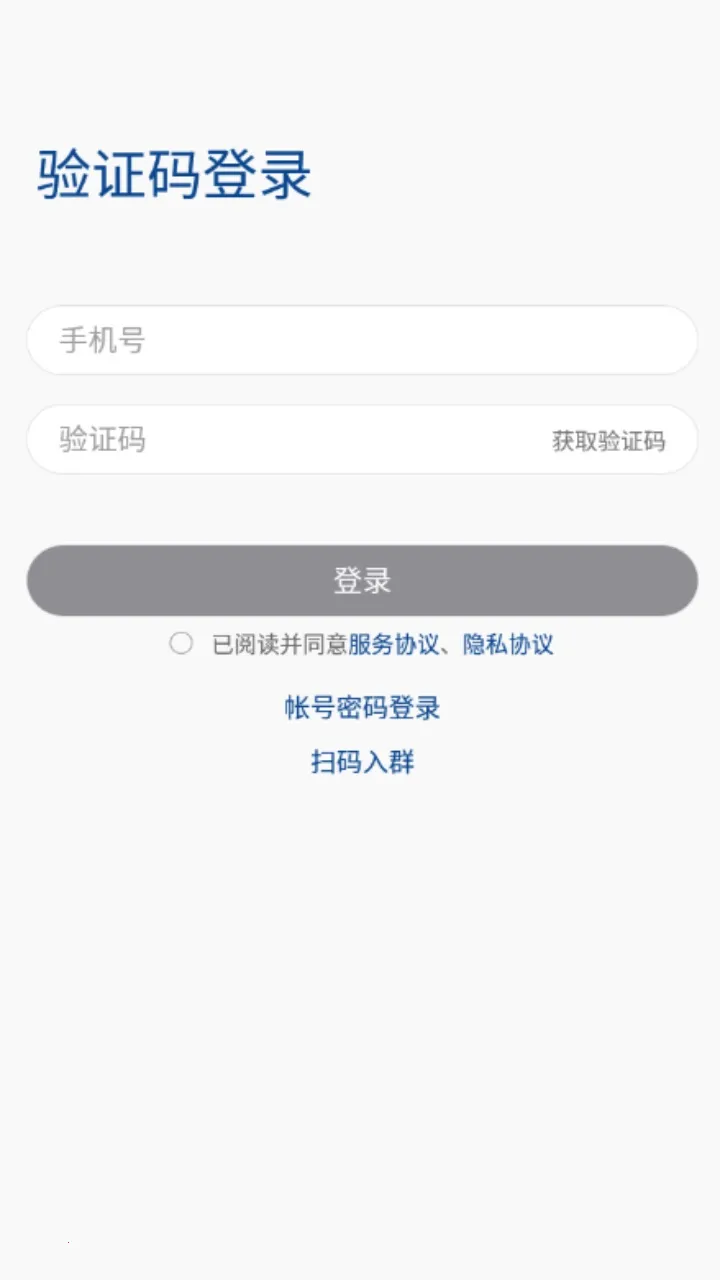
Task: Submit login with the gray 登录 button
Action: pos(360,580)
